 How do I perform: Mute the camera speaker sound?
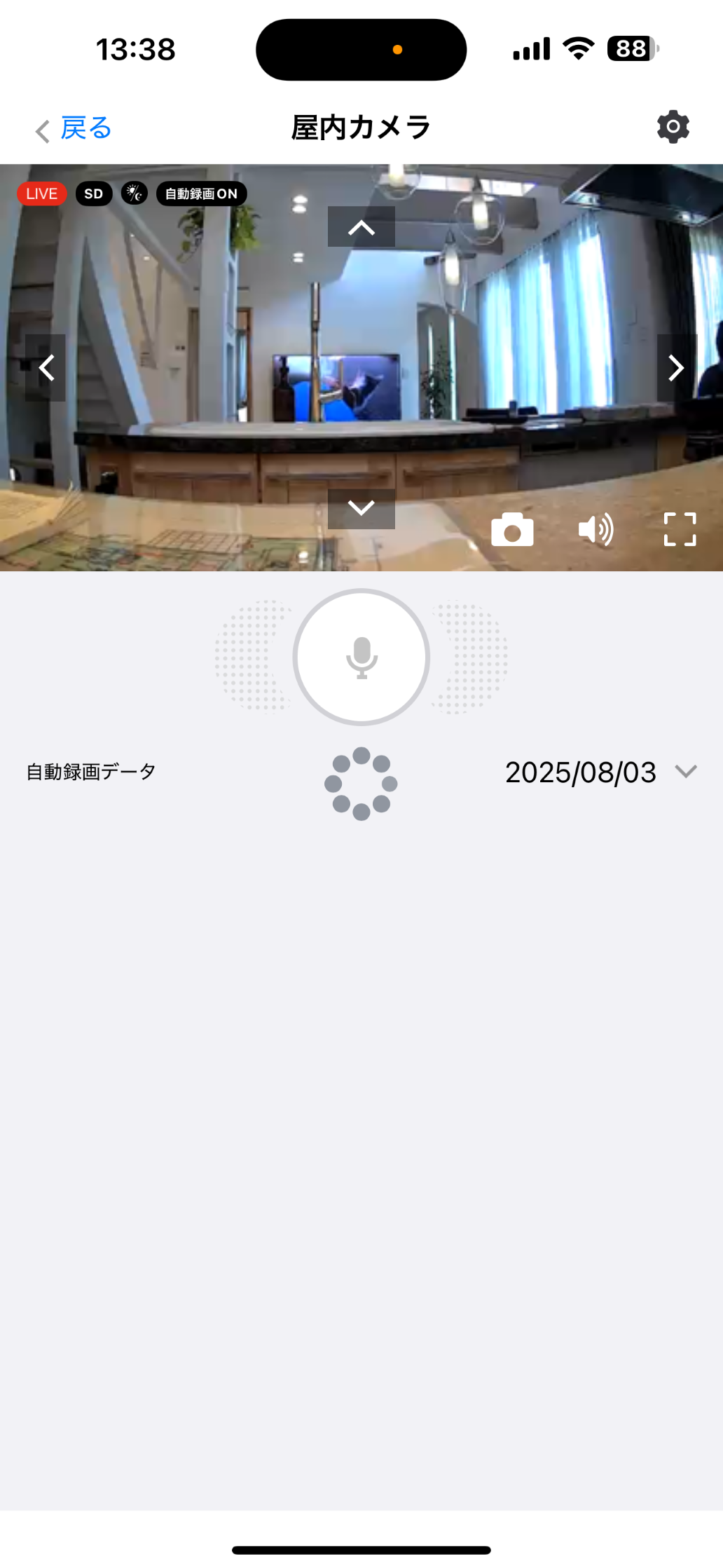point(595,529)
